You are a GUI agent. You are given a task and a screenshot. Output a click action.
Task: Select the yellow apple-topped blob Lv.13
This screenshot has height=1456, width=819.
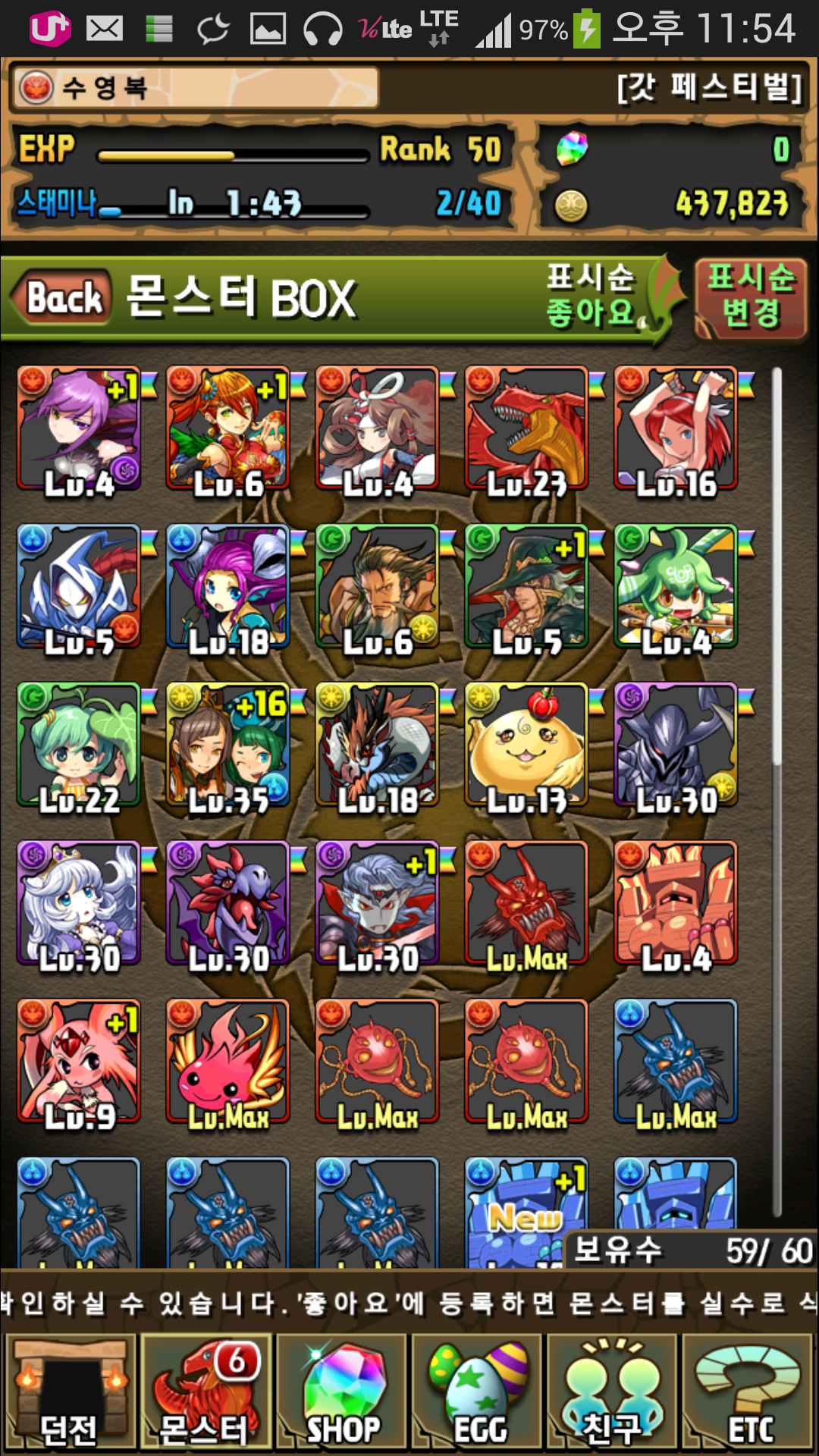coord(526,745)
